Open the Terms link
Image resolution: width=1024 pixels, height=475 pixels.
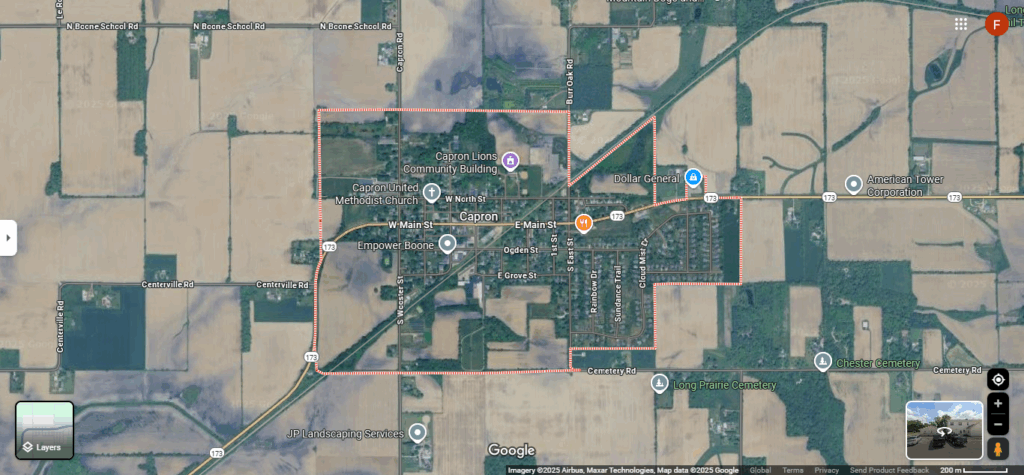pyautogui.click(x=793, y=470)
